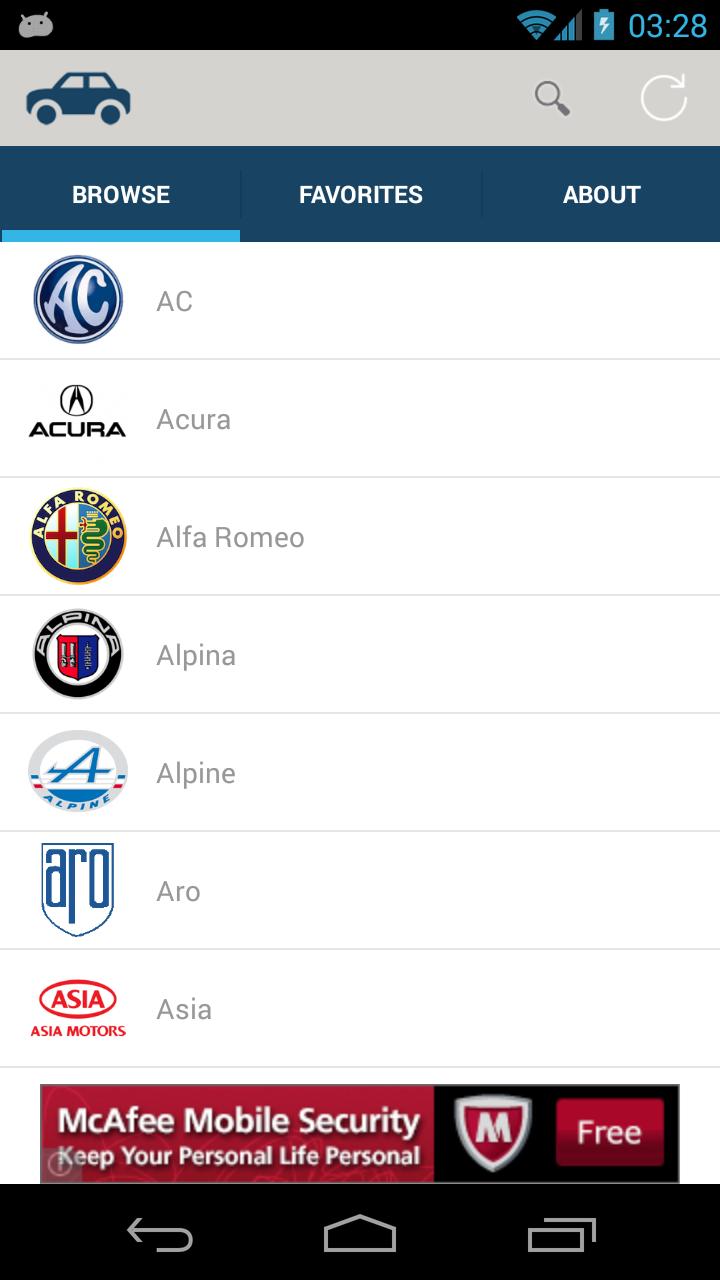The height and width of the screenshot is (1280, 720).
Task: View Alfa Romeo models
Action: (360, 537)
